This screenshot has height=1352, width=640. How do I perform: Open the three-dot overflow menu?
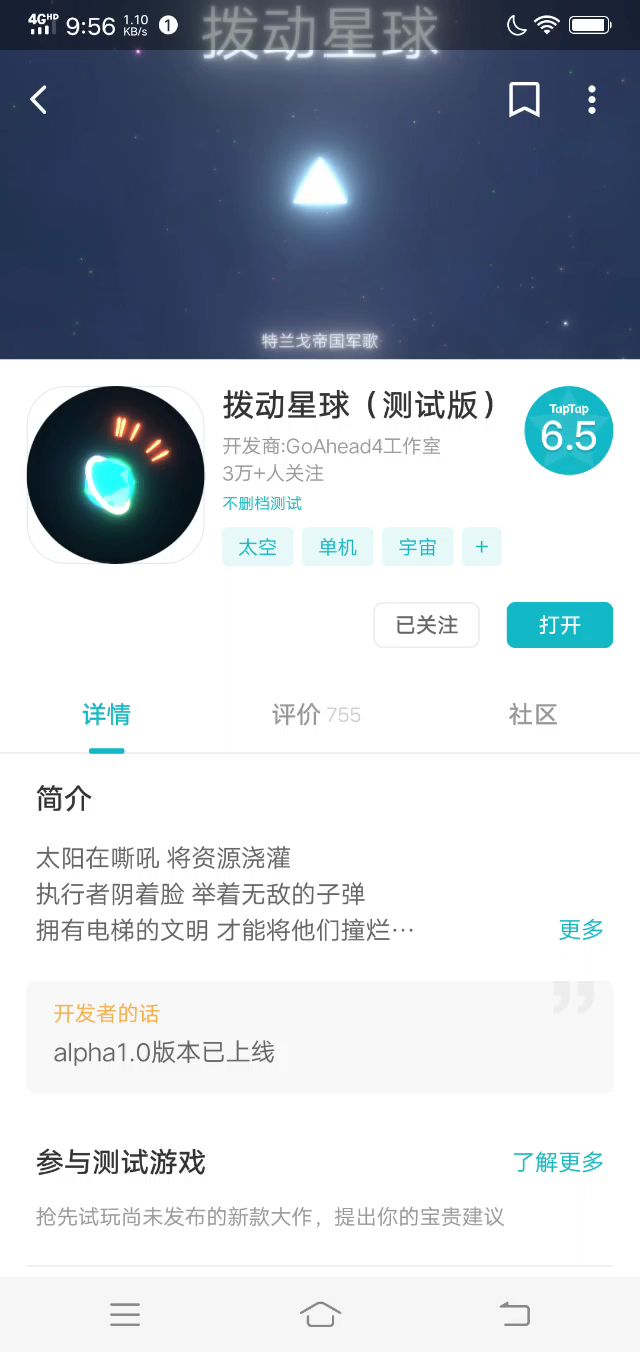tap(592, 100)
